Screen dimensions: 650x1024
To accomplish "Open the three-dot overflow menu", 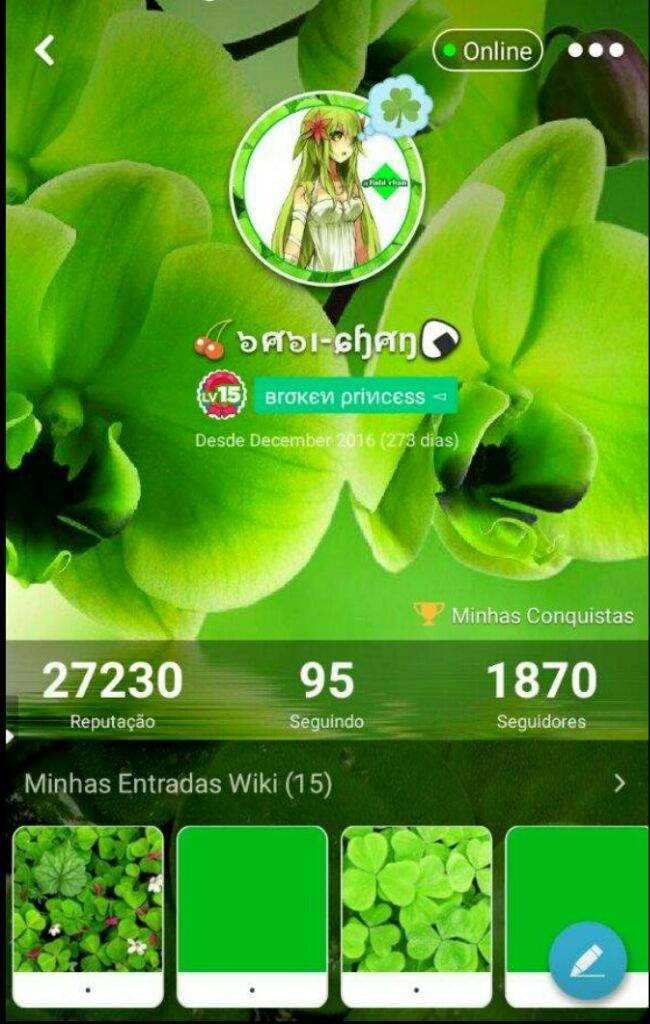I will point(596,50).
